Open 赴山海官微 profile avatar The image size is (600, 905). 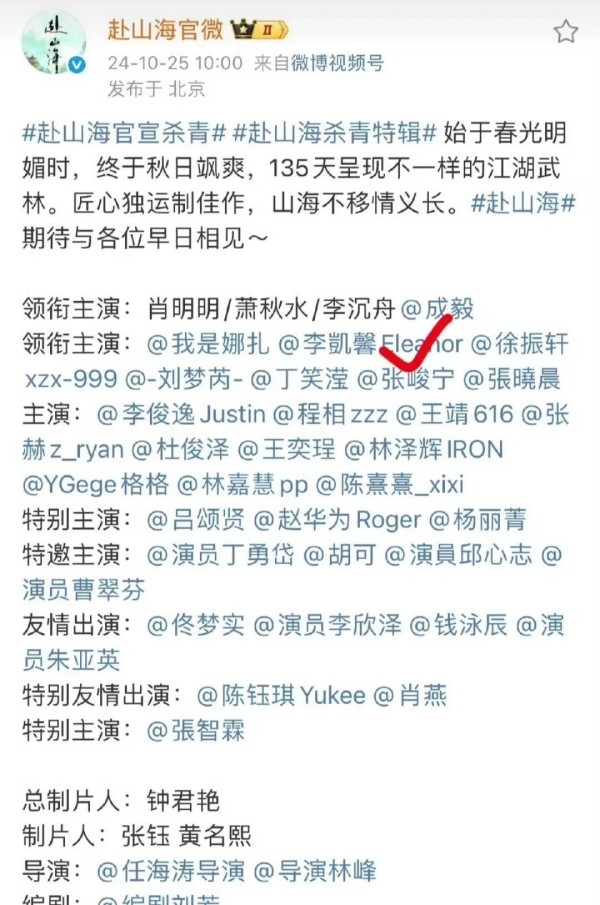53,43
